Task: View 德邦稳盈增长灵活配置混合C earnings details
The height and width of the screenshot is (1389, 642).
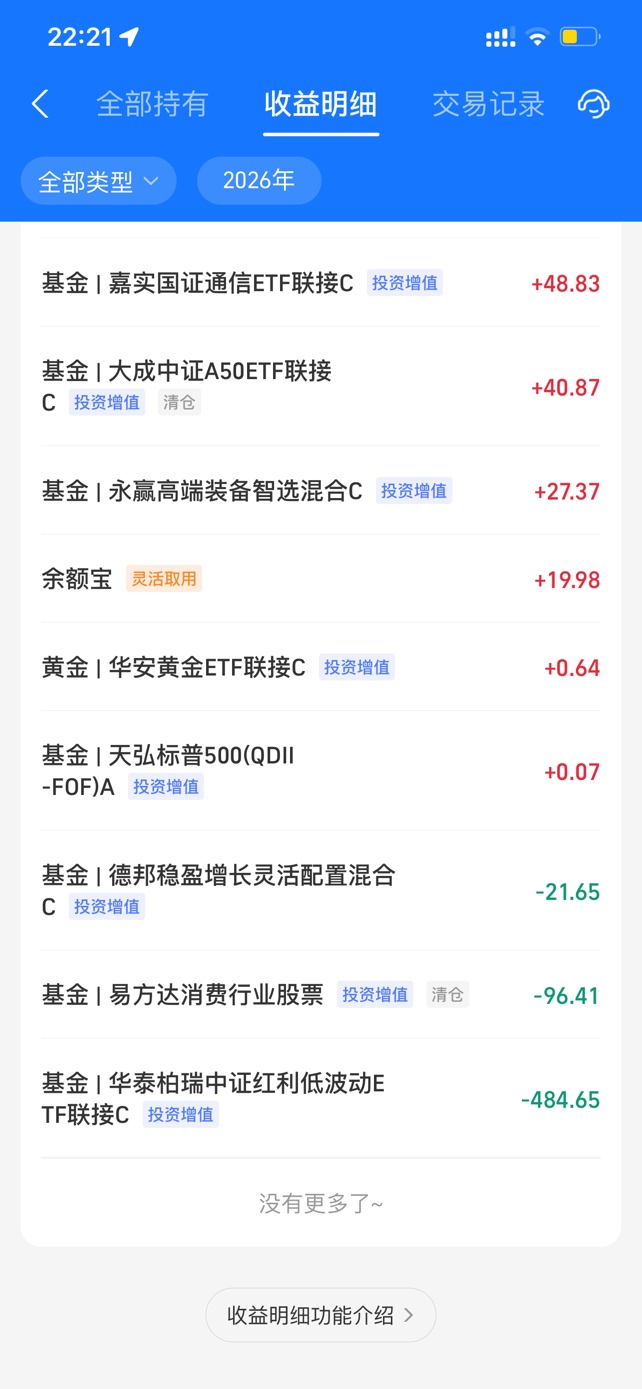Action: click(x=320, y=891)
